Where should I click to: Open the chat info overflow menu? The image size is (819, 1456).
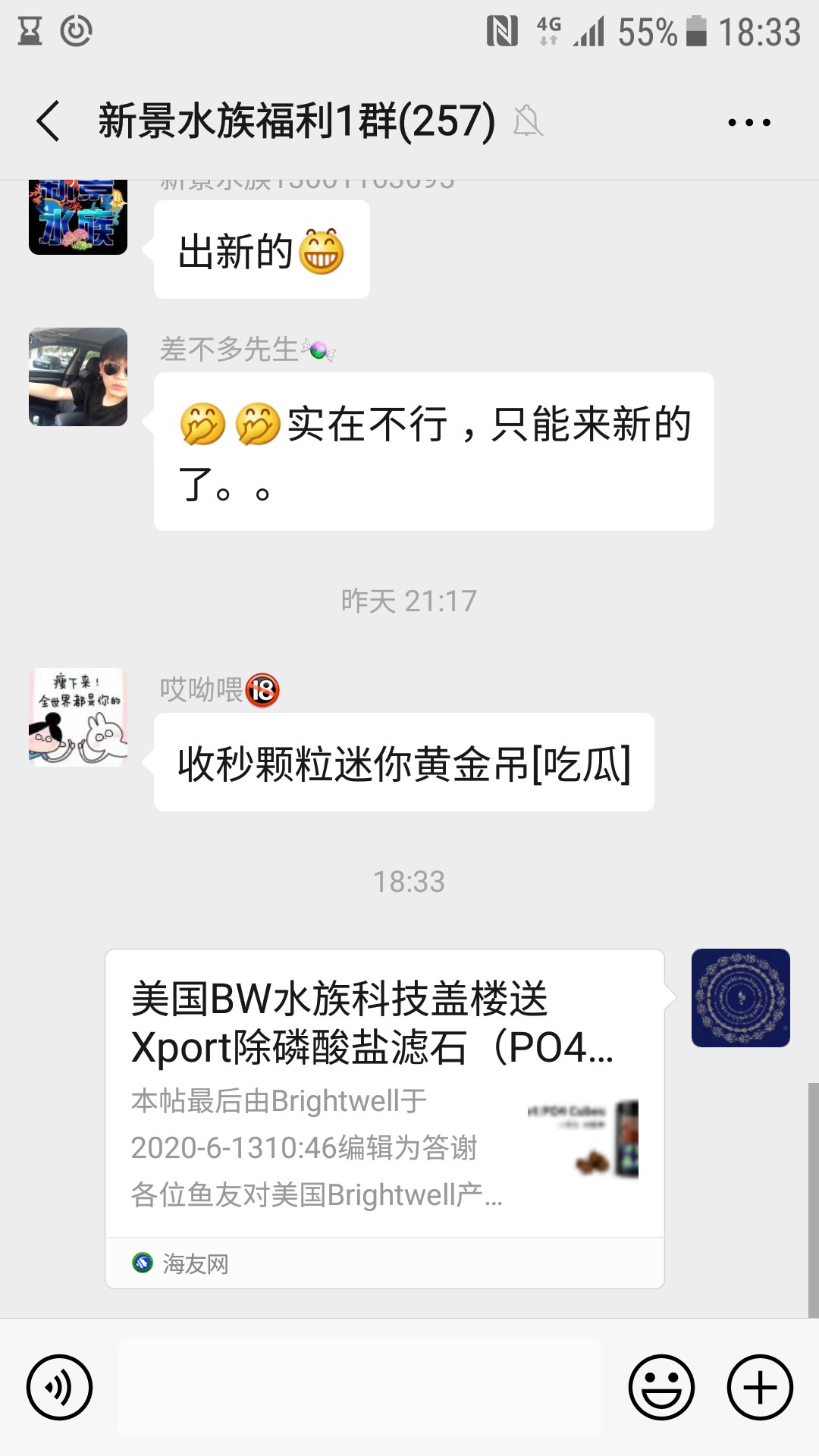[749, 122]
